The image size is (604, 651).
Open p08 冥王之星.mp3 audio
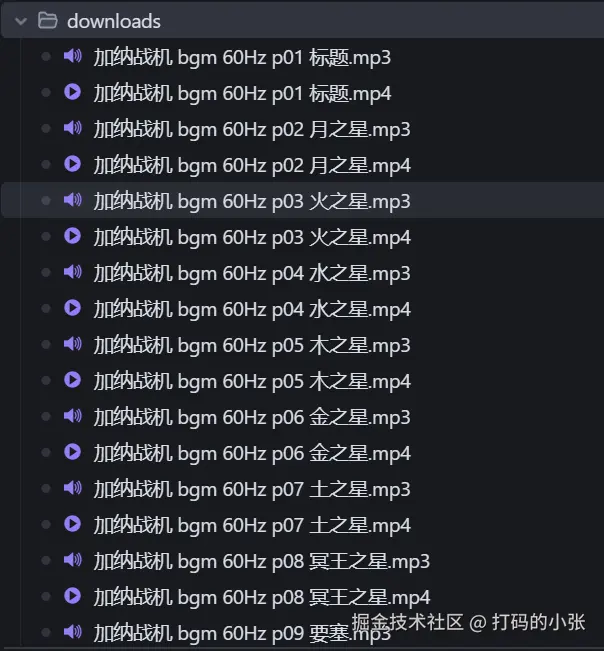coord(261,561)
